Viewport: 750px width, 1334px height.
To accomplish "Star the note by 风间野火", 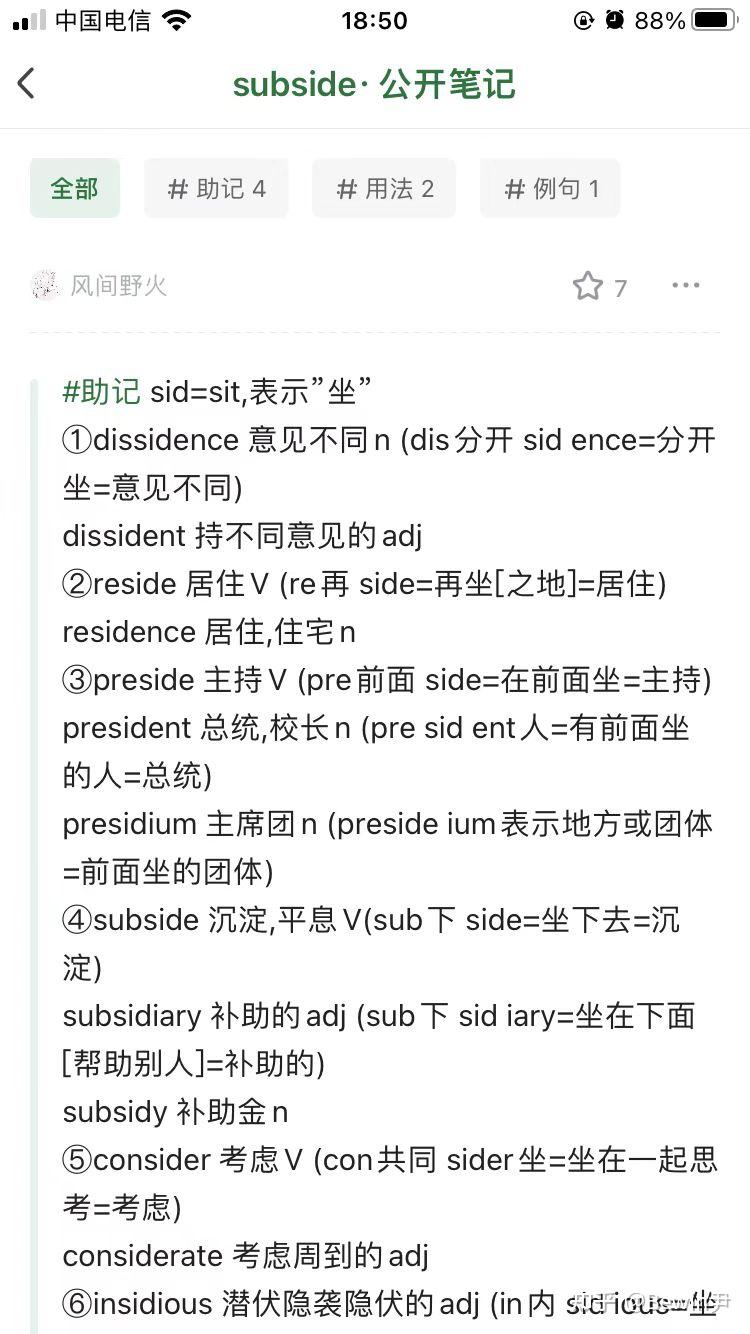I will 588,286.
